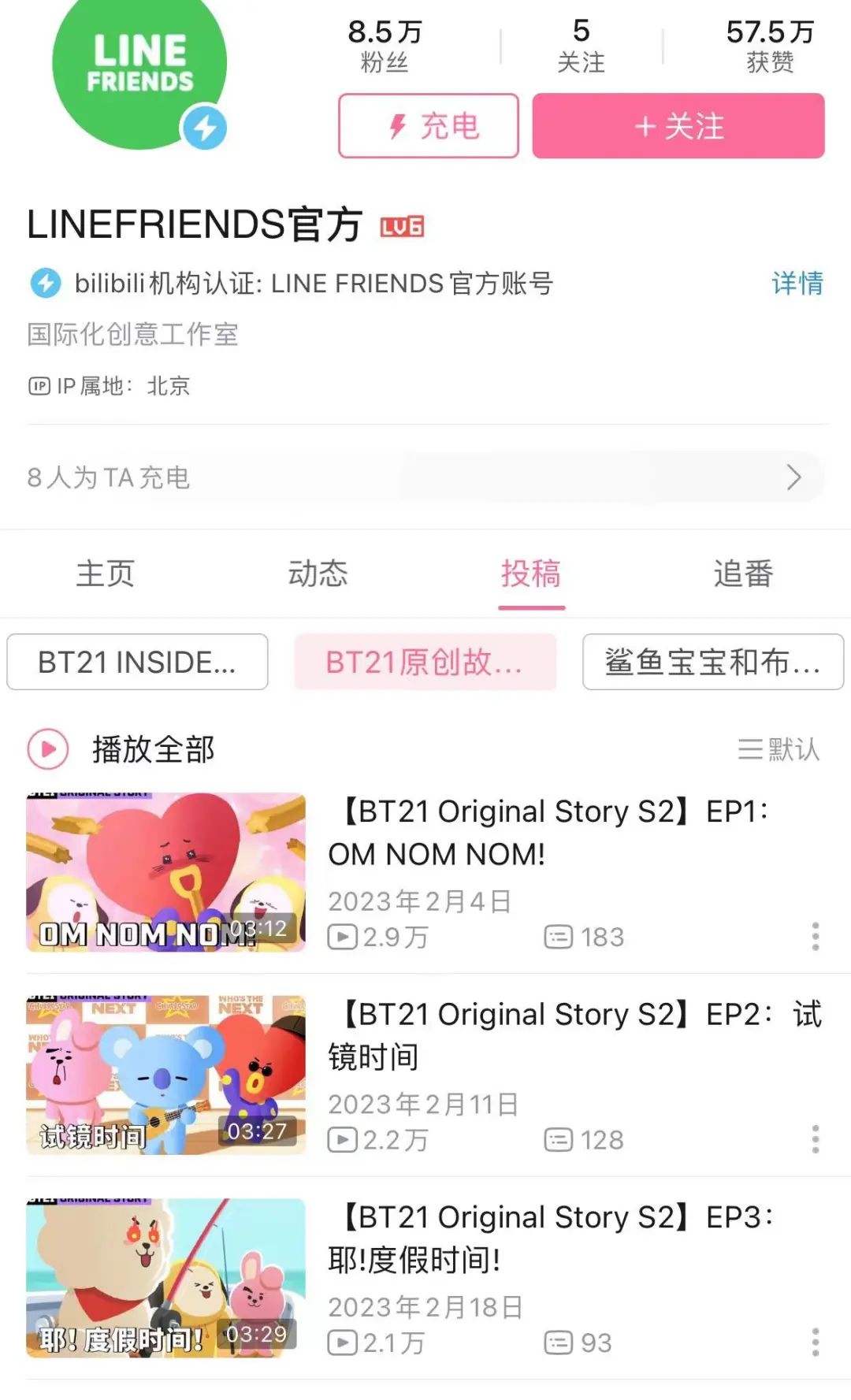Tap the 充电 charge button
851x1400 pixels.
pos(429,126)
